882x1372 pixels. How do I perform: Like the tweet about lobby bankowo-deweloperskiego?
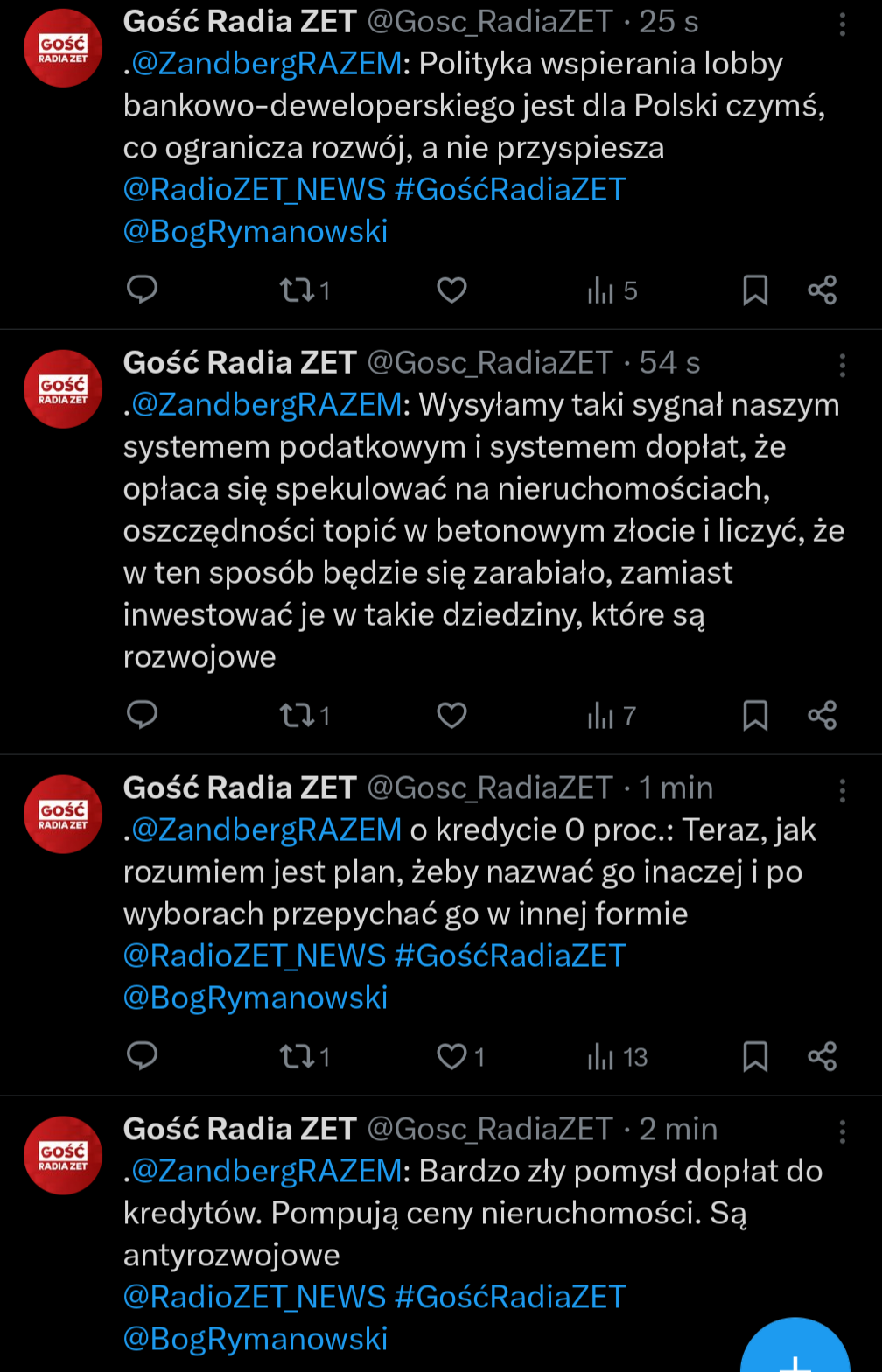pyautogui.click(x=451, y=290)
